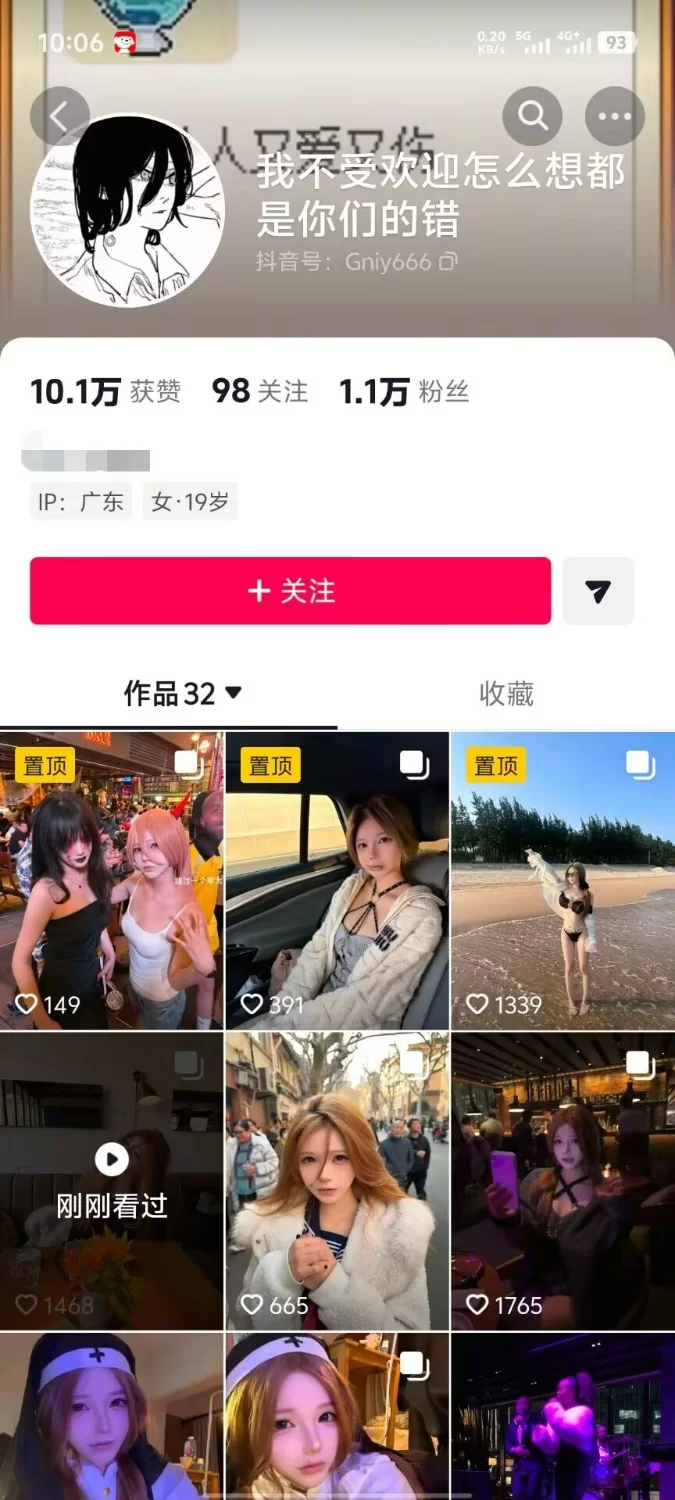Play the video marked 刚刚看过
Viewport: 675px width, 1500px height.
(111, 1180)
